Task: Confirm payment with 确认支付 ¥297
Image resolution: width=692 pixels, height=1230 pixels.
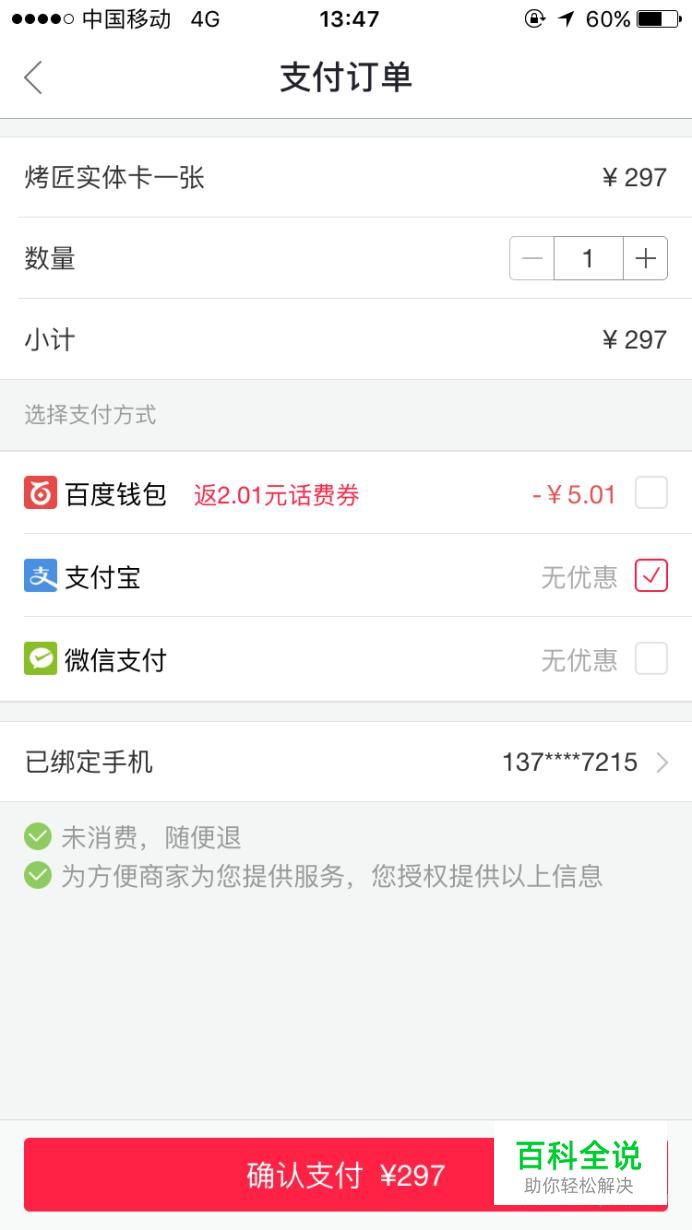Action: (346, 1175)
